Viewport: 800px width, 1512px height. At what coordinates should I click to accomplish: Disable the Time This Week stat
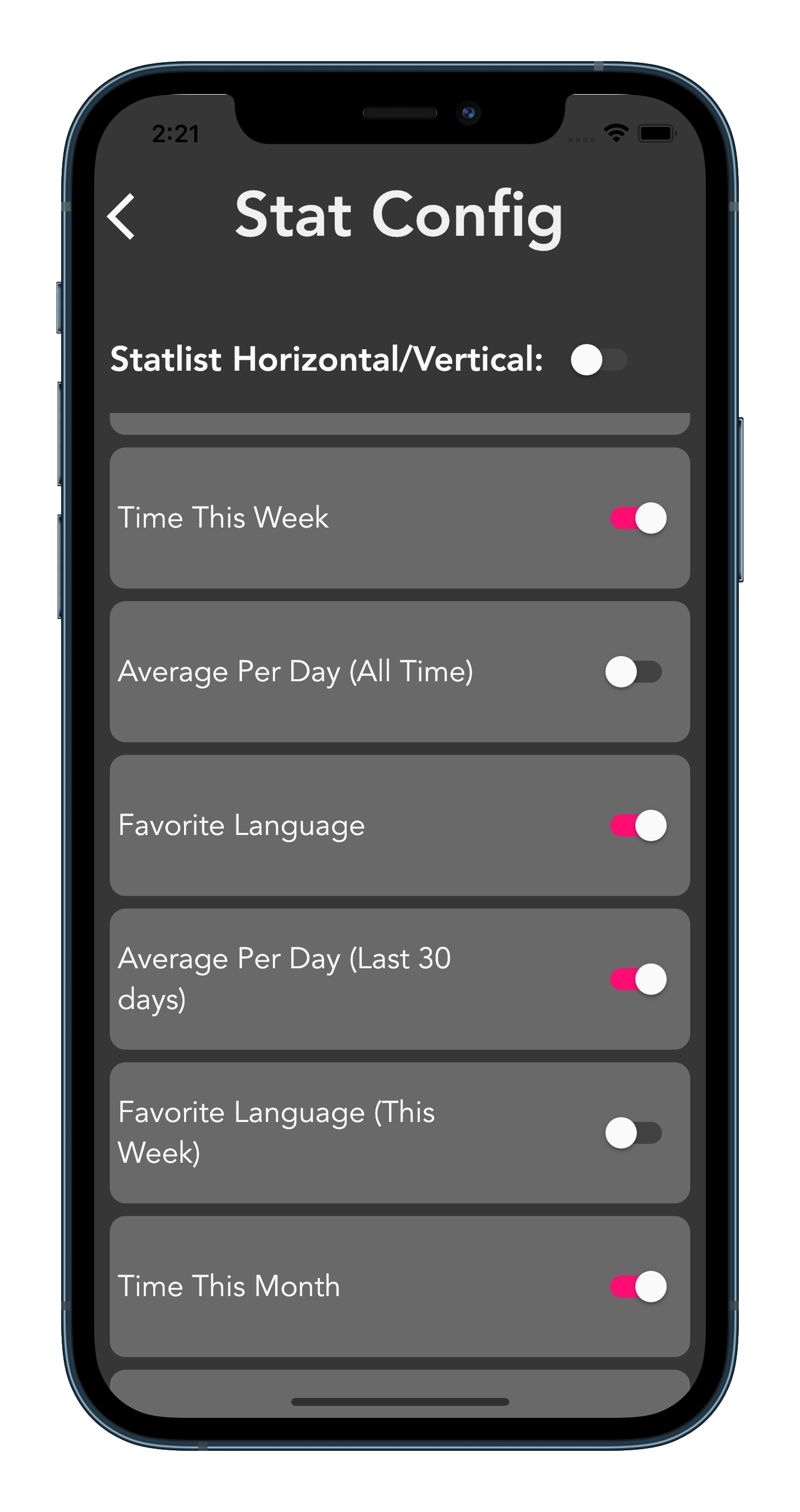[x=638, y=518]
